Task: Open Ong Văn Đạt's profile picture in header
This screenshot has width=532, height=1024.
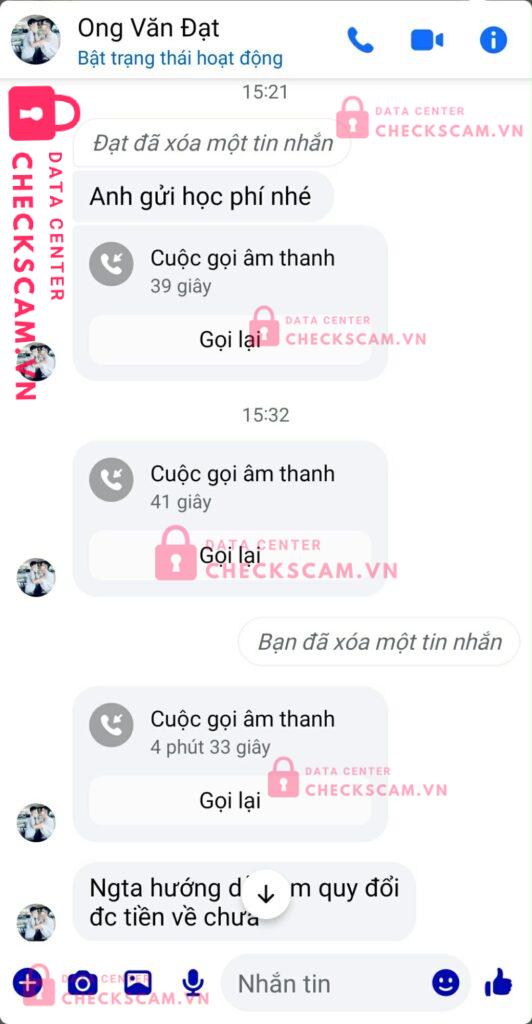Action: (x=35, y=39)
